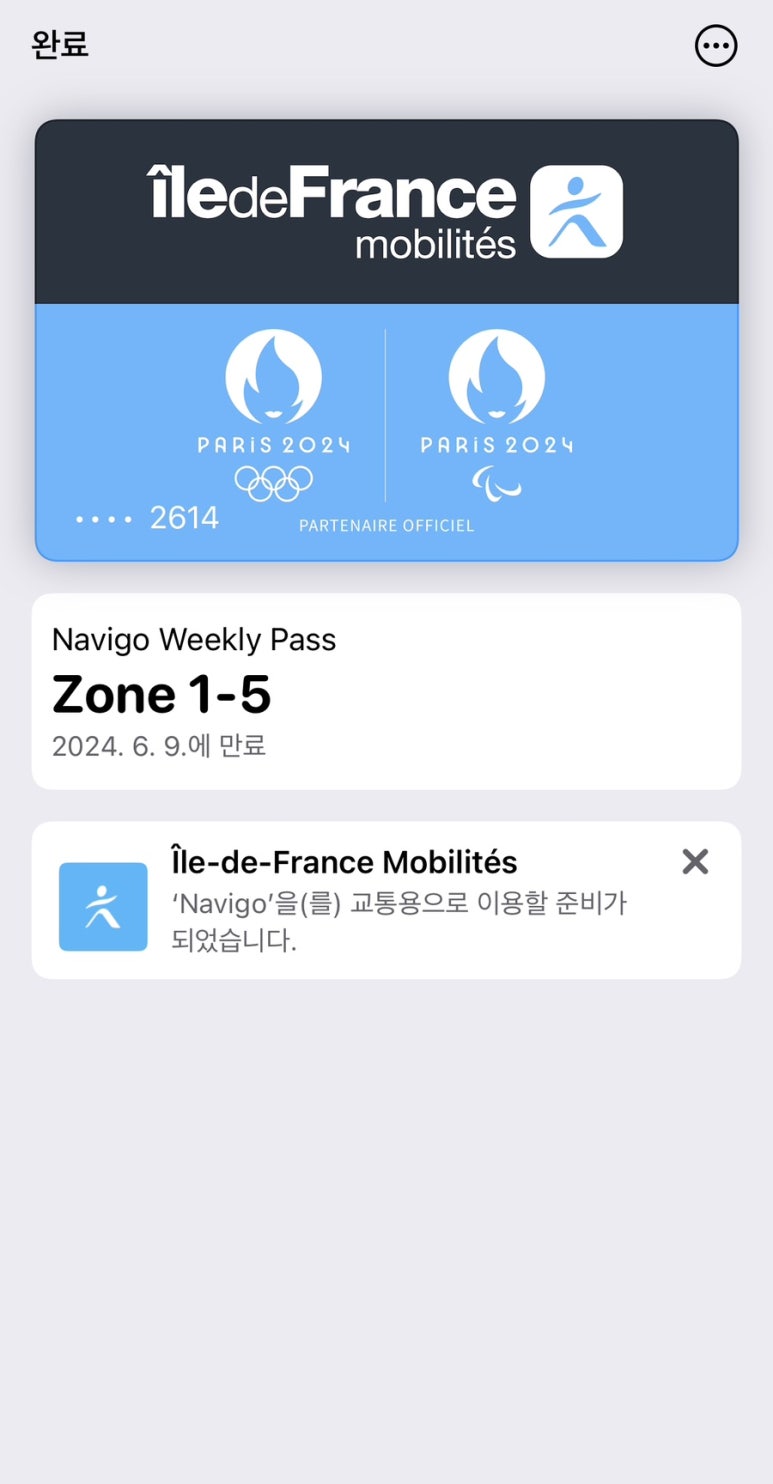Tap 완료 to close the pass view
Screen dimensions: 773x1484
(60, 45)
